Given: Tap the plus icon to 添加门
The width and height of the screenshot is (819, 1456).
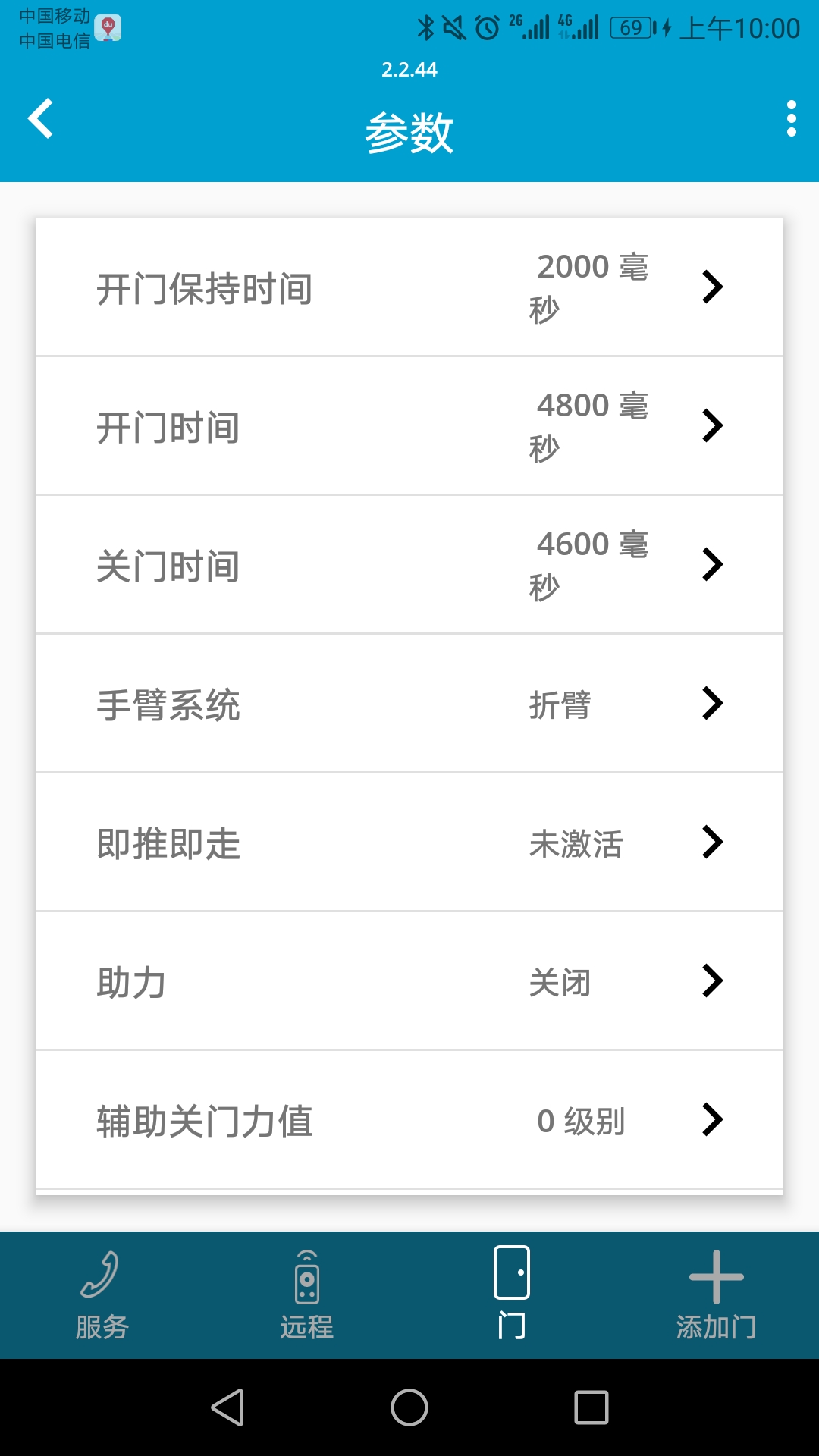Looking at the screenshot, I should pyautogui.click(x=716, y=1278).
